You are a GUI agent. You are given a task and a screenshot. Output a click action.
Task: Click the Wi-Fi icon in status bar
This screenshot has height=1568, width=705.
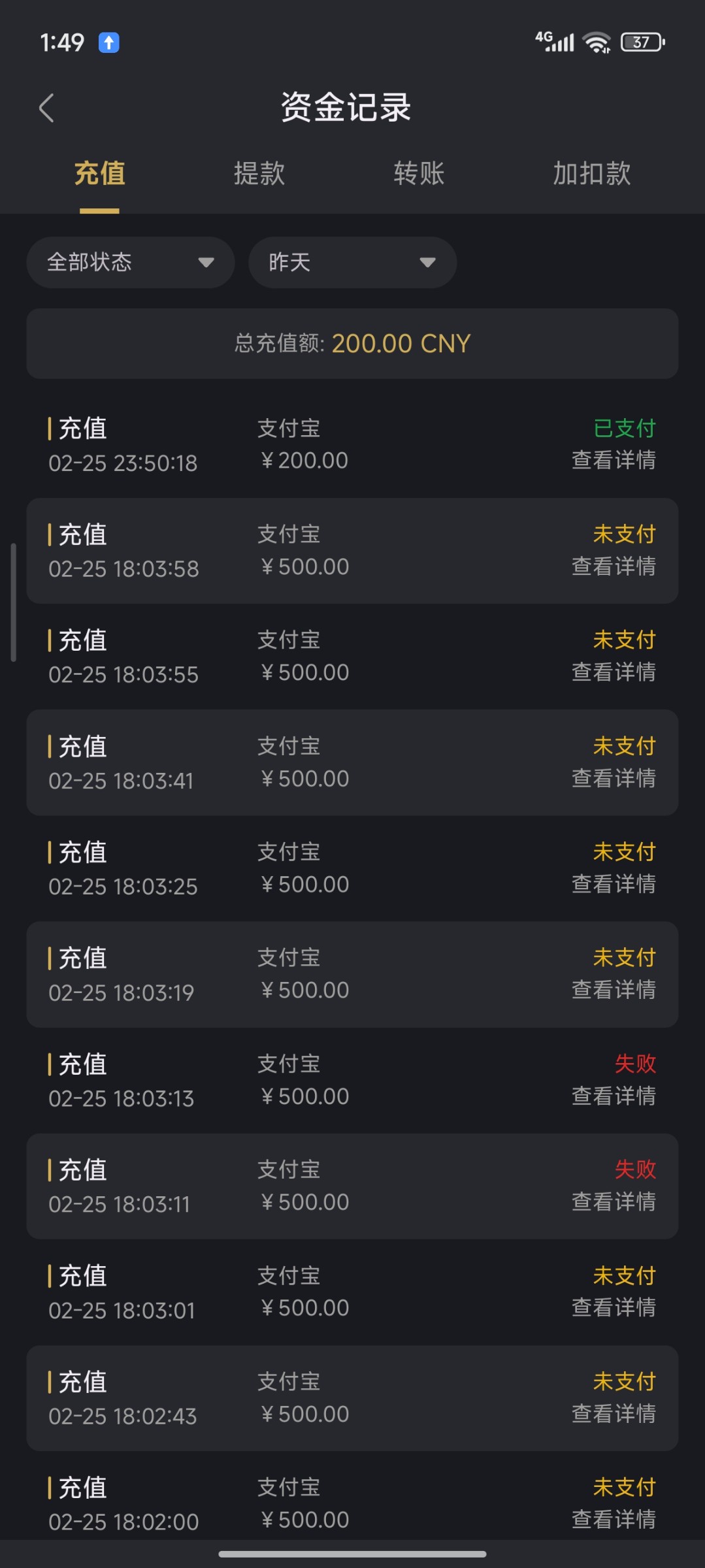pos(595,41)
